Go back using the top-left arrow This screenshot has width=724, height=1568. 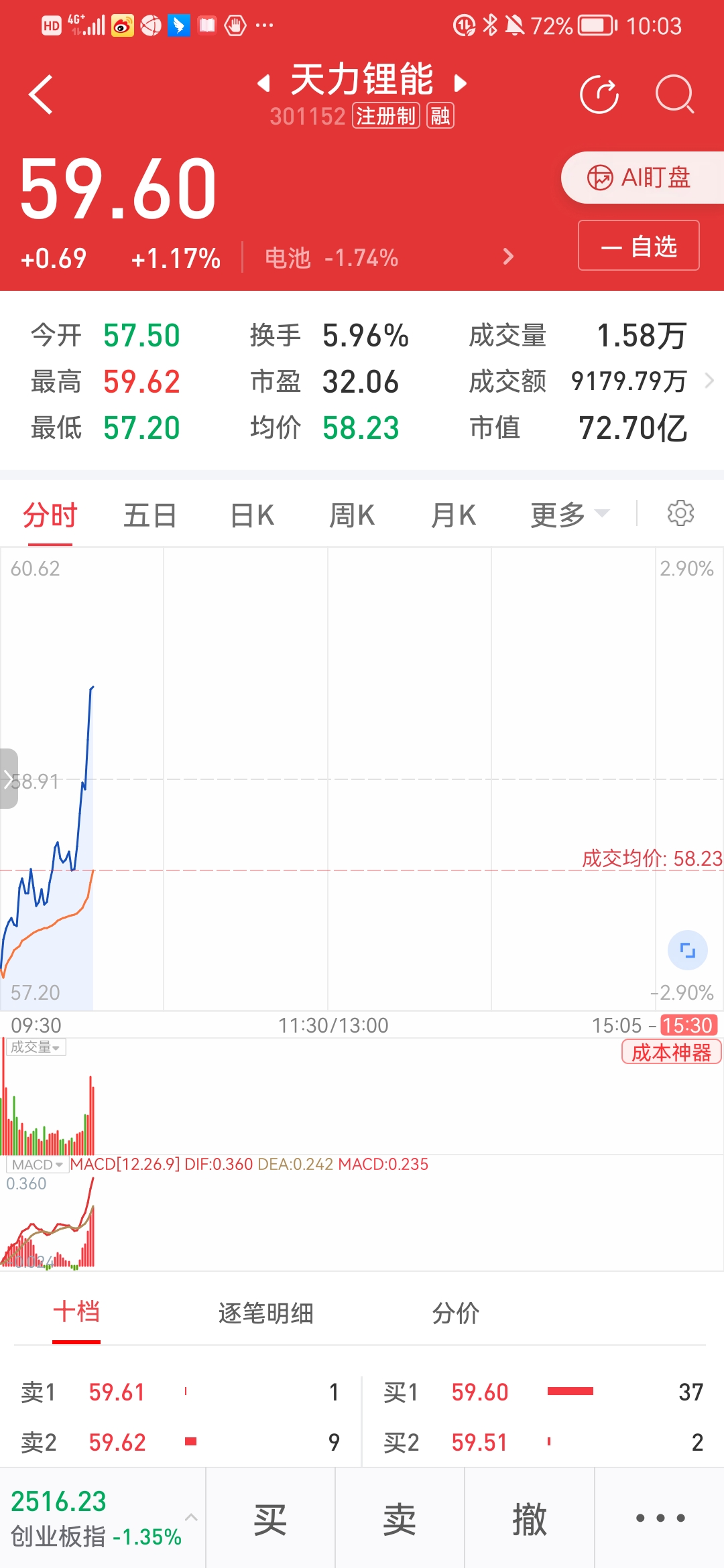41,94
